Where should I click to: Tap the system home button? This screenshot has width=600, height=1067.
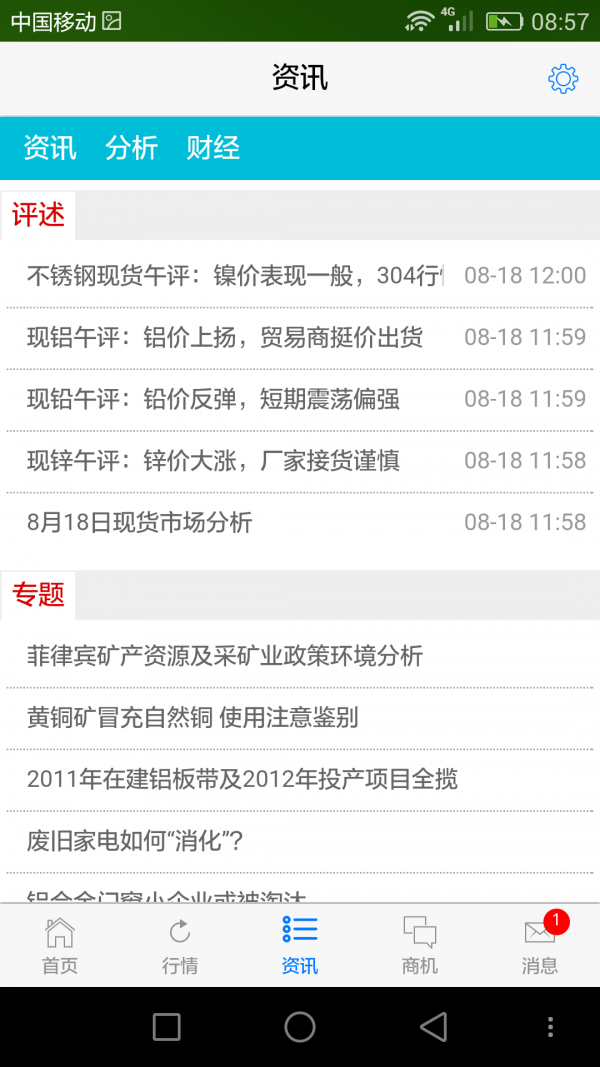click(300, 1026)
